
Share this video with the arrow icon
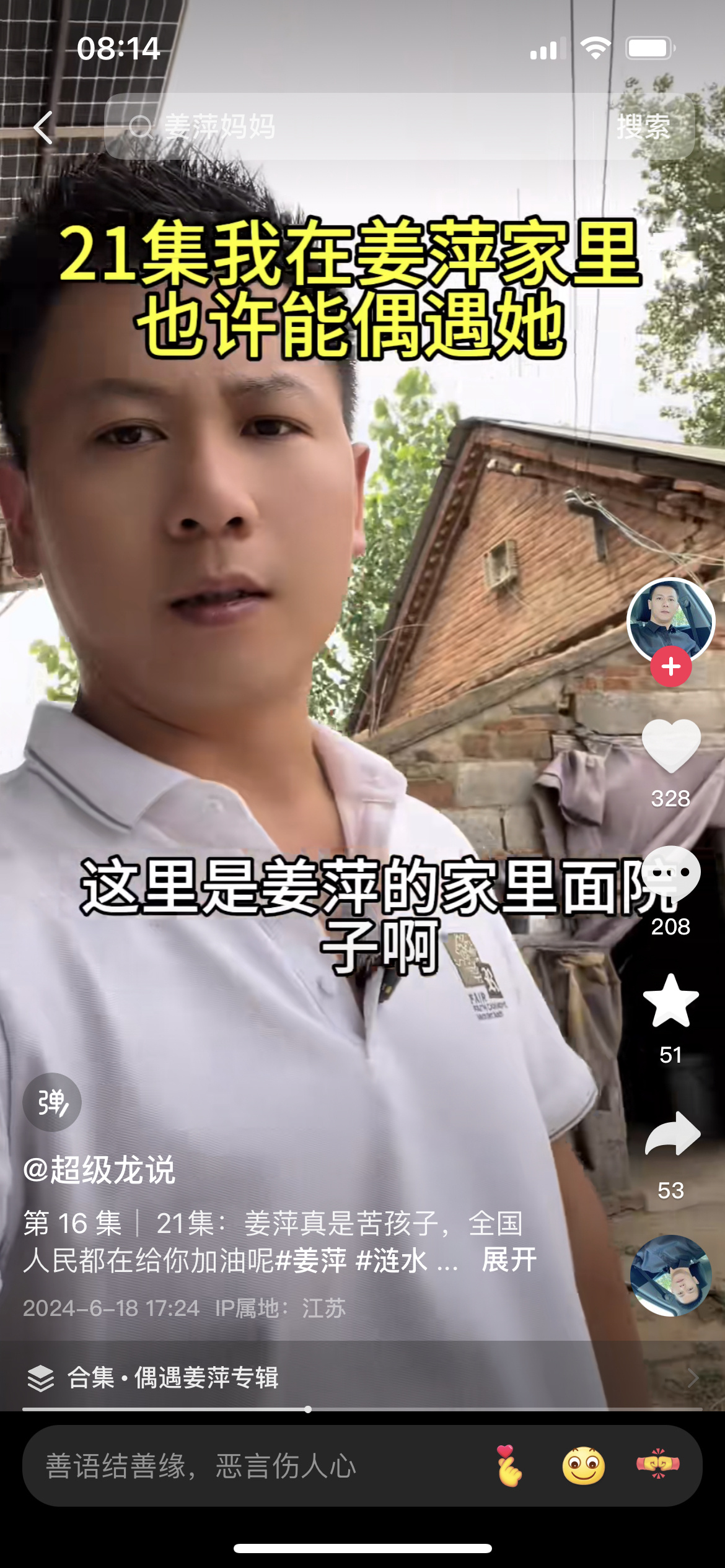672,1135
